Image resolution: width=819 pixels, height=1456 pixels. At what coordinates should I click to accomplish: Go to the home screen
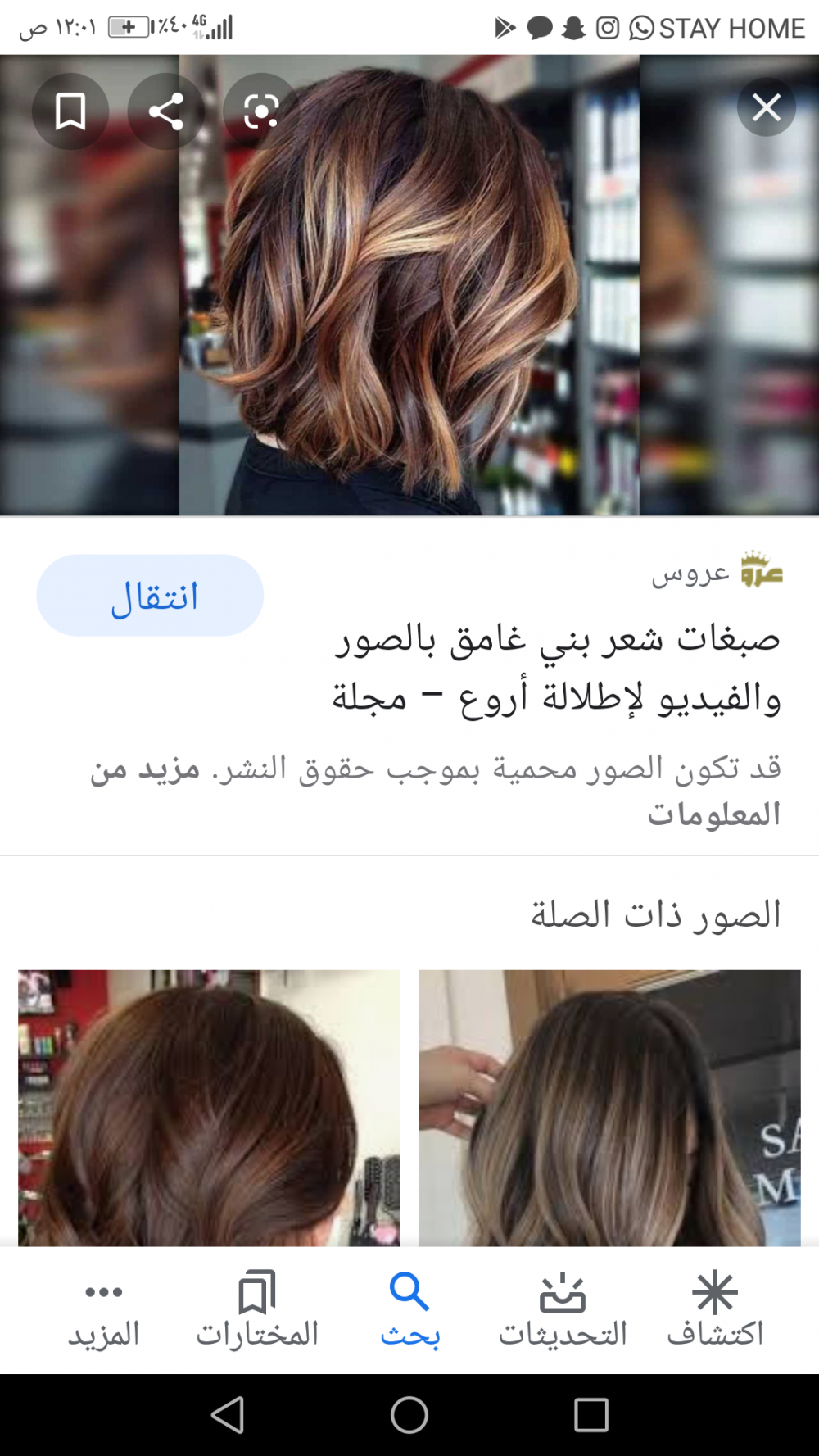click(x=409, y=1415)
